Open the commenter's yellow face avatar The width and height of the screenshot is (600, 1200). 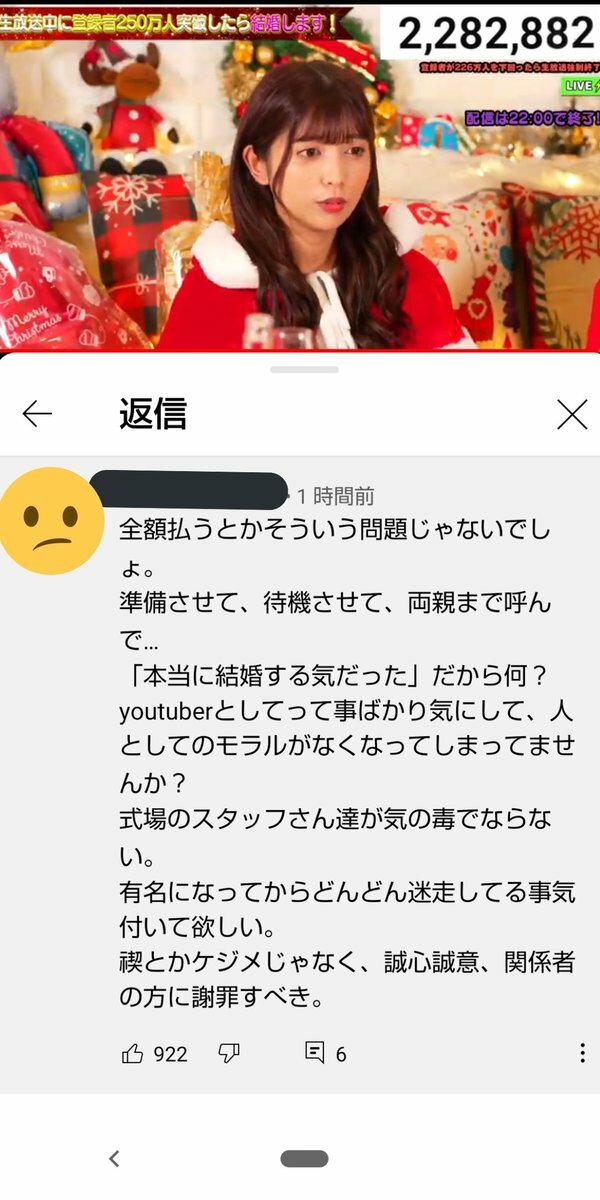click(x=52, y=520)
